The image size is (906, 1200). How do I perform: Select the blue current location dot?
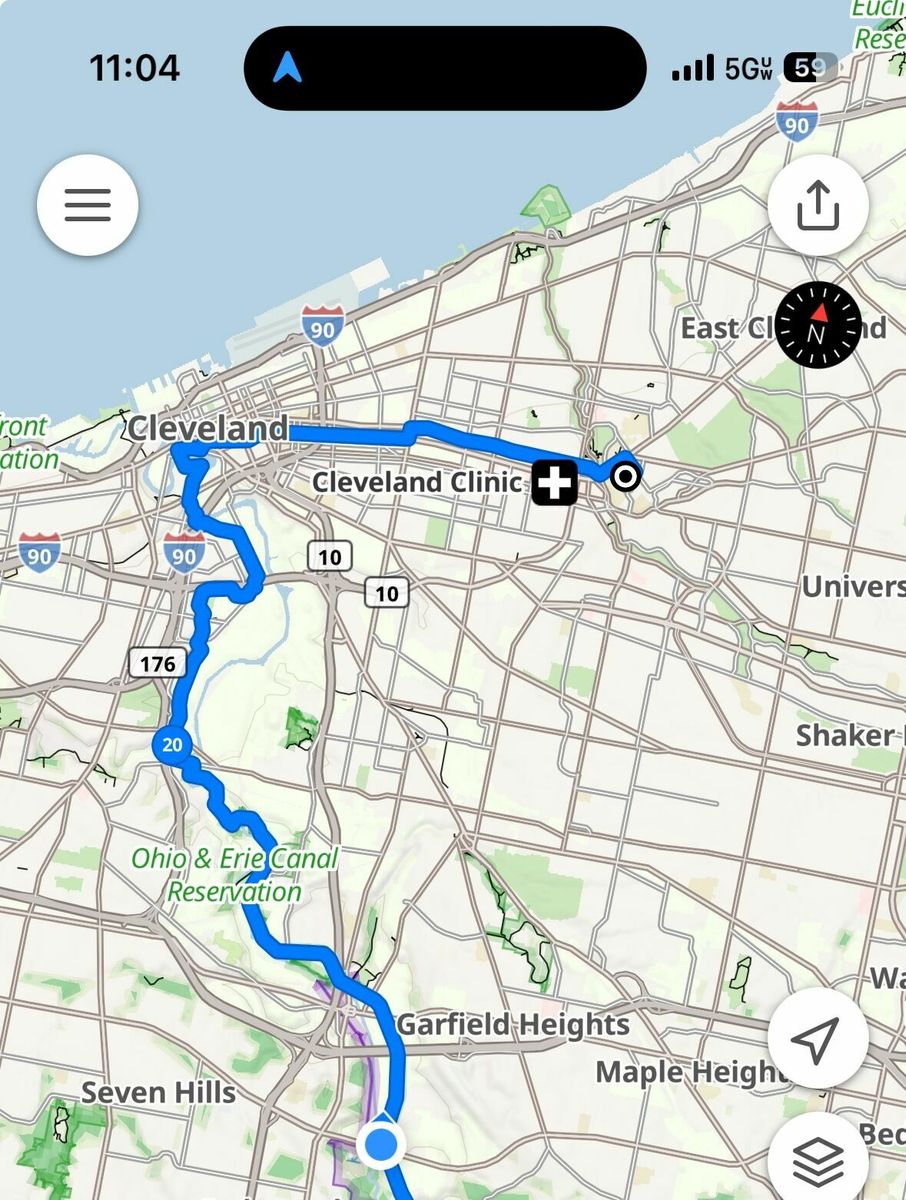click(381, 1143)
